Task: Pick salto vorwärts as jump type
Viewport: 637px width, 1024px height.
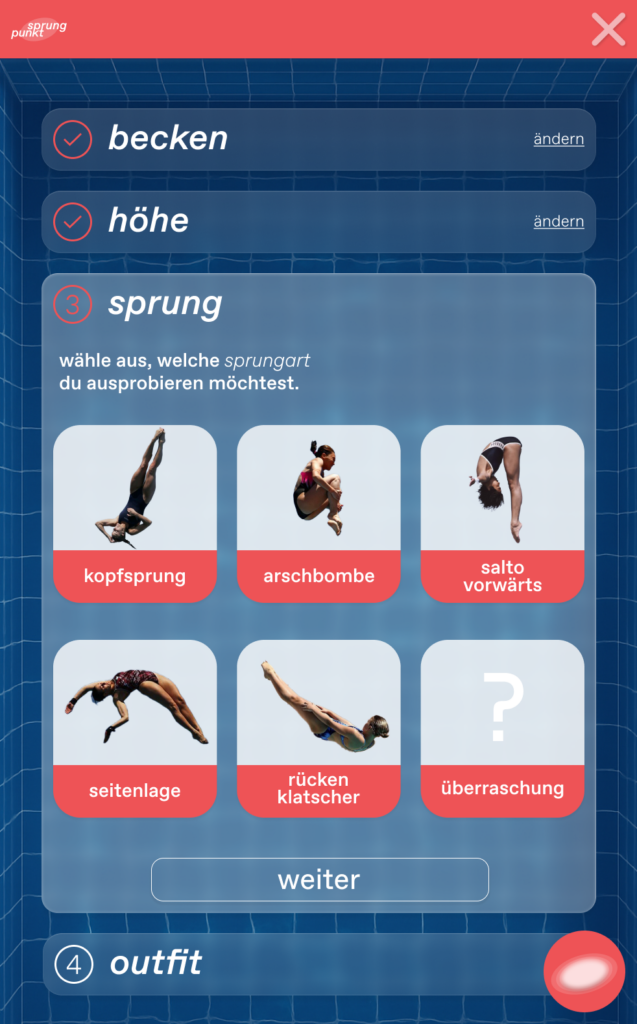Action: pos(502,514)
